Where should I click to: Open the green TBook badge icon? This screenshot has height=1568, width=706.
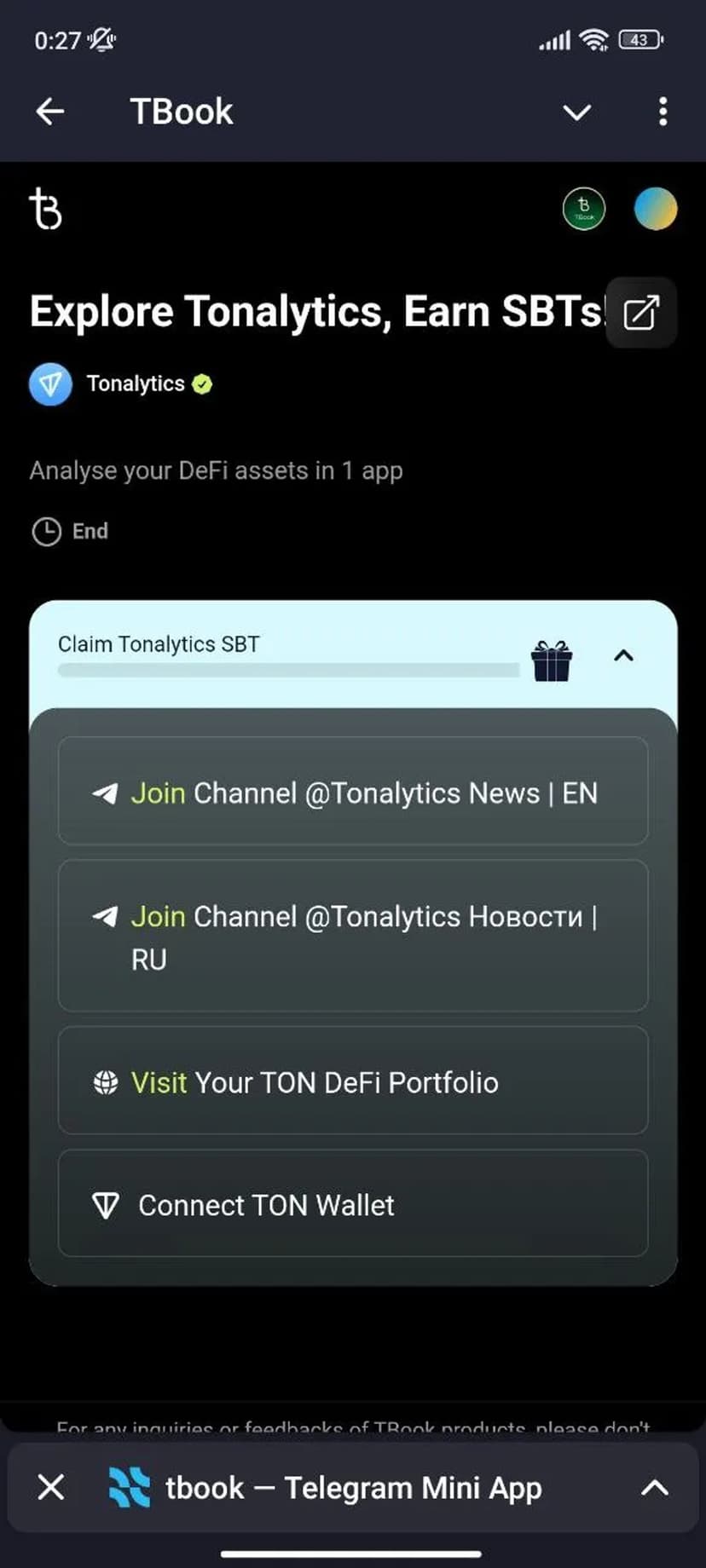point(584,209)
